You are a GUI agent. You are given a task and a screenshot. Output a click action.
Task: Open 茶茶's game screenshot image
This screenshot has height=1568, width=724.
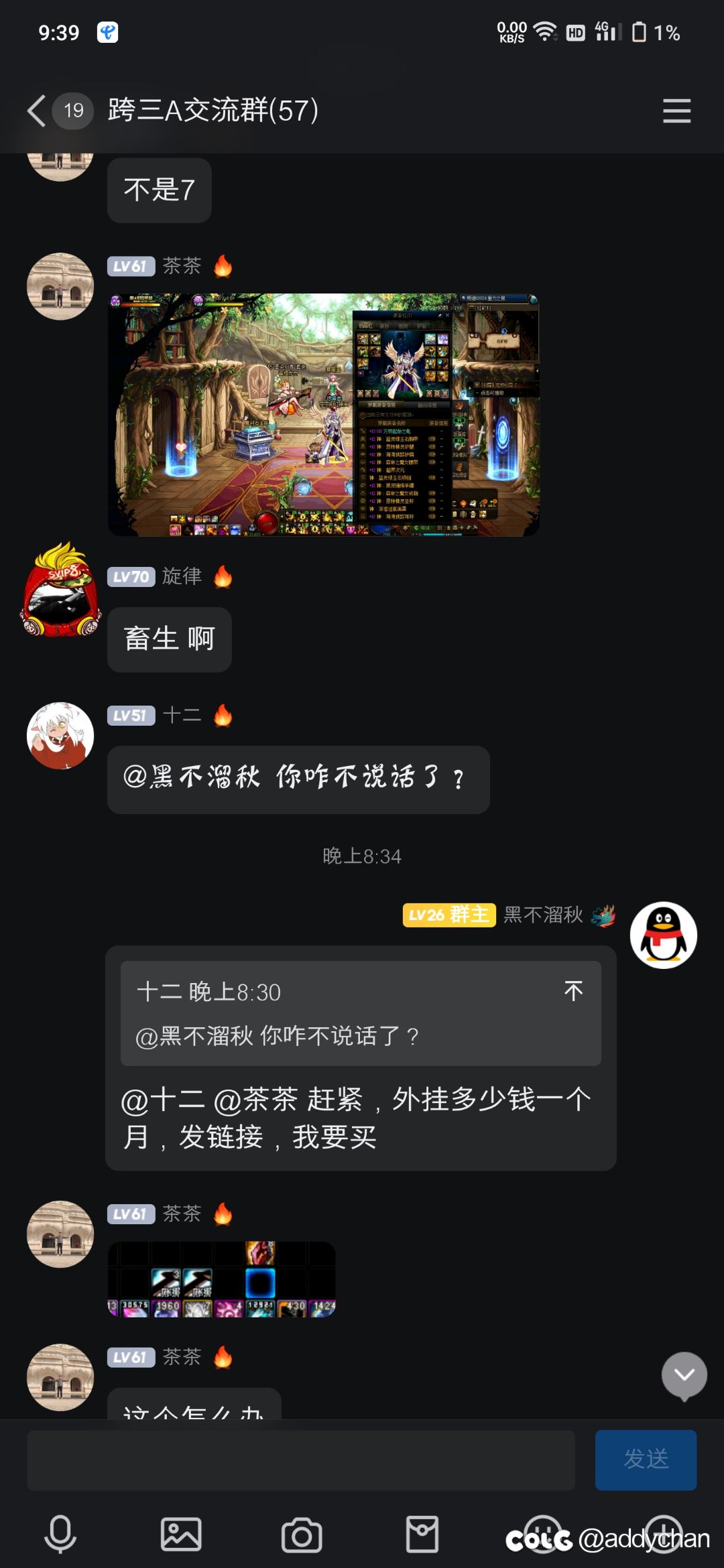click(324, 415)
